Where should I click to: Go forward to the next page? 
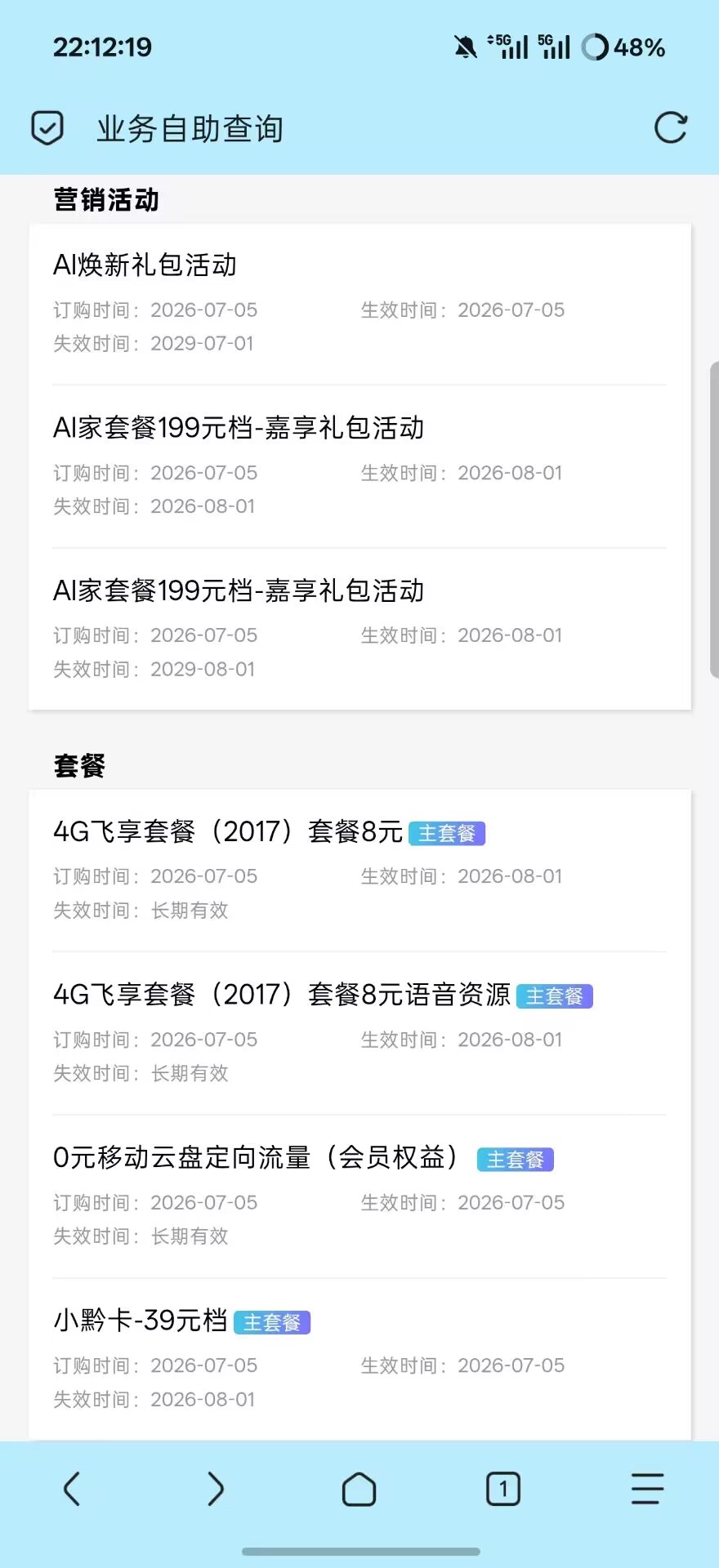[215, 1489]
